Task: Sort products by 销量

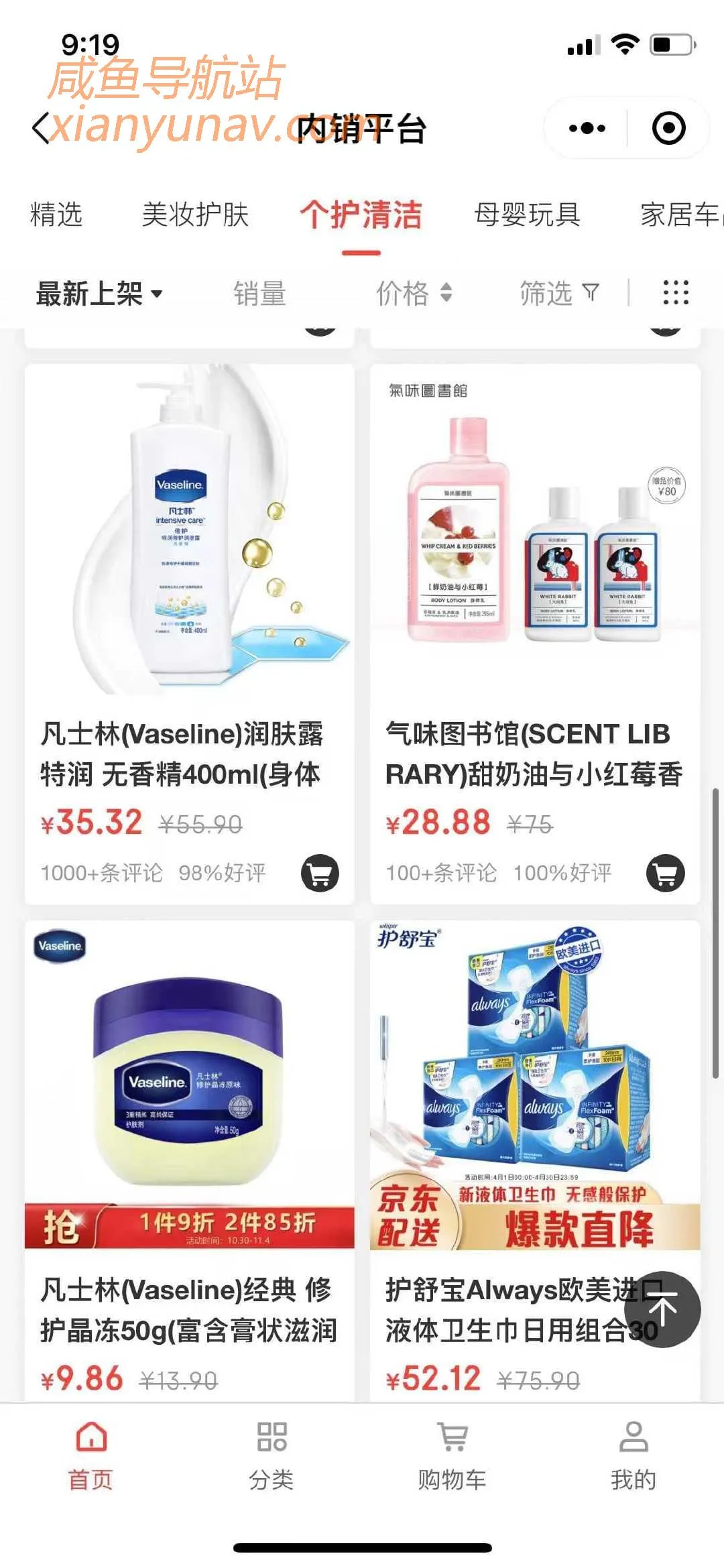Action: pos(260,294)
